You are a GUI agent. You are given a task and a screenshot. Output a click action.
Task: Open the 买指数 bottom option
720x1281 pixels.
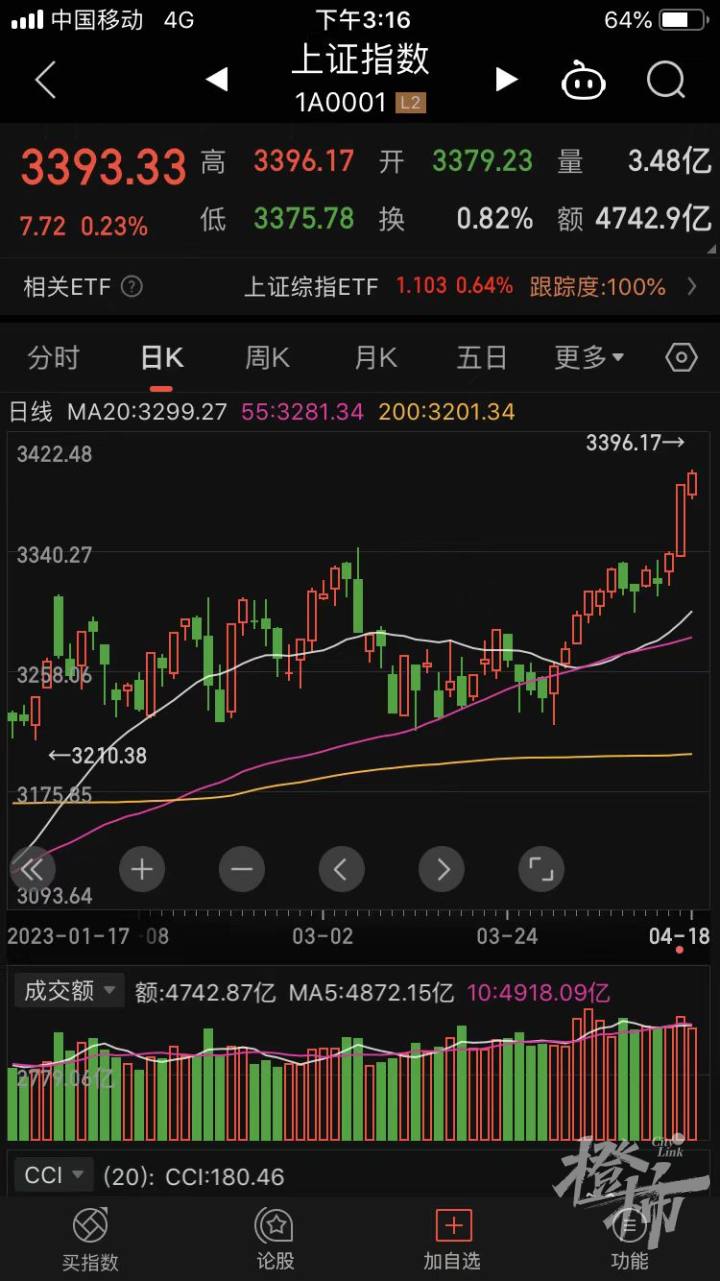click(90, 1239)
